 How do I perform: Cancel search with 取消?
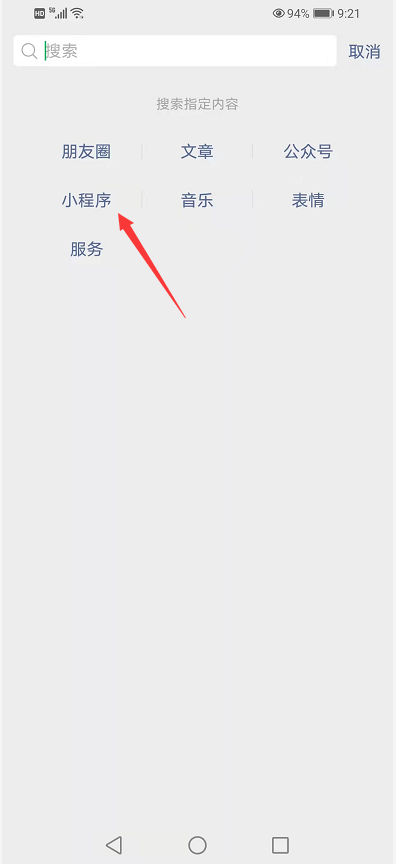tap(365, 52)
